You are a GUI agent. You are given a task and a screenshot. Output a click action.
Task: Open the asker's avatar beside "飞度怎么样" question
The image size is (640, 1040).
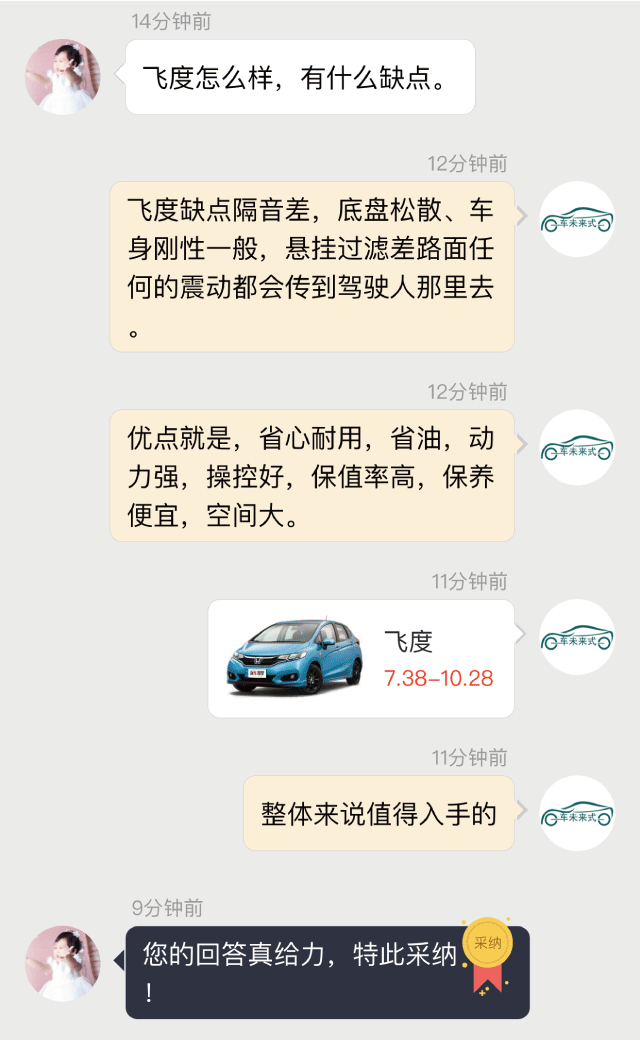pos(63,77)
